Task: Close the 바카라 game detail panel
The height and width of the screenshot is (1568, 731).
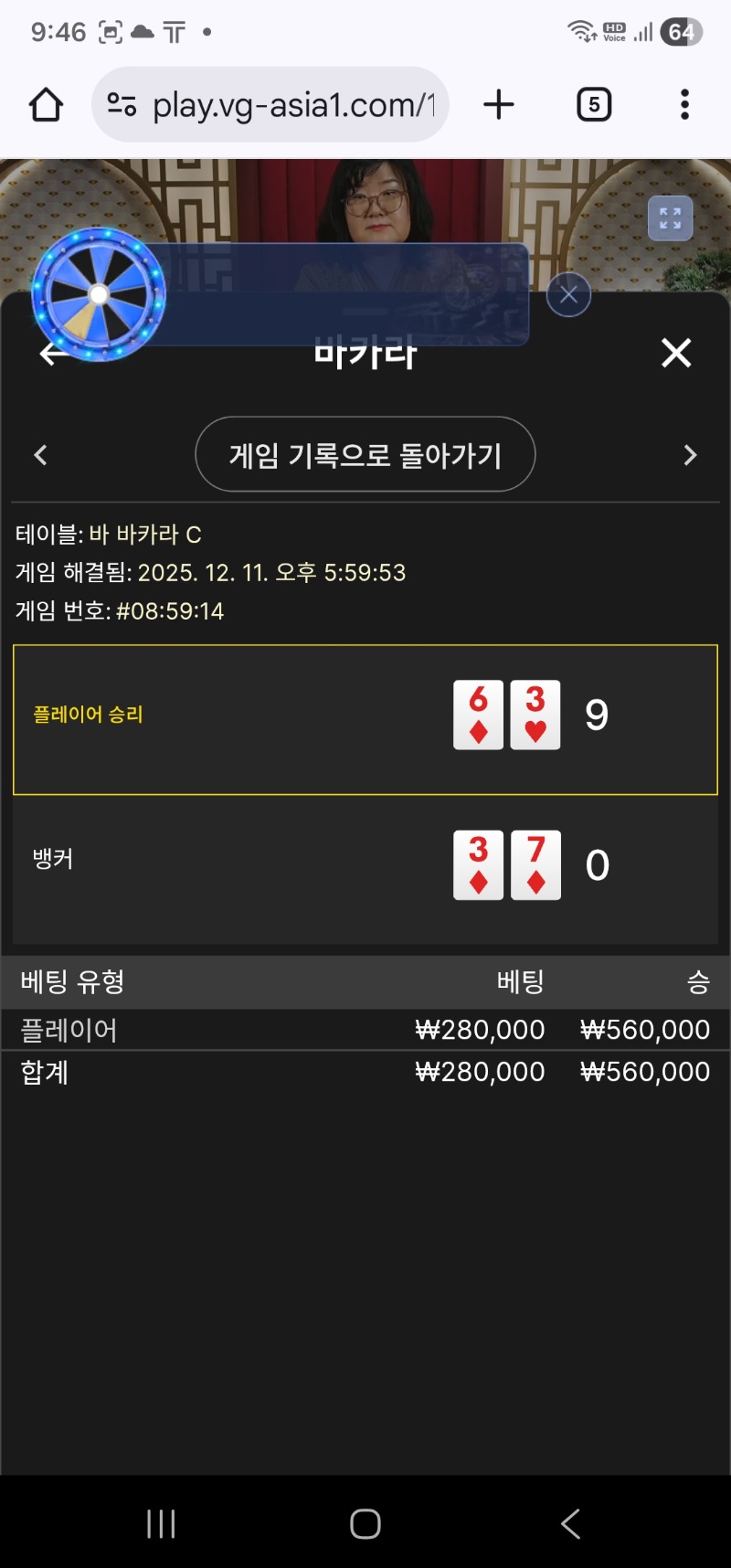Action: (676, 353)
